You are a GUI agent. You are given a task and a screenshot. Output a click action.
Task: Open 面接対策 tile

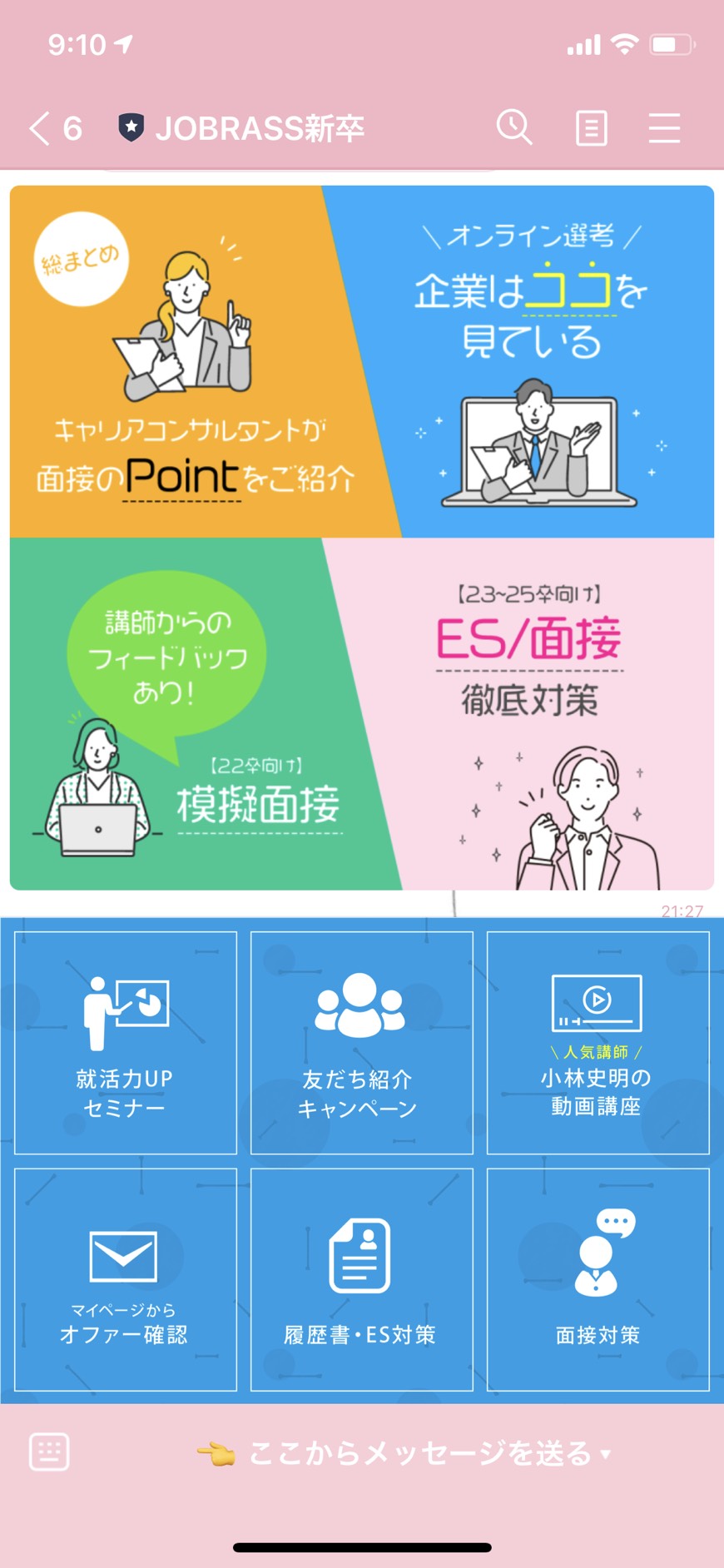[598, 1279]
